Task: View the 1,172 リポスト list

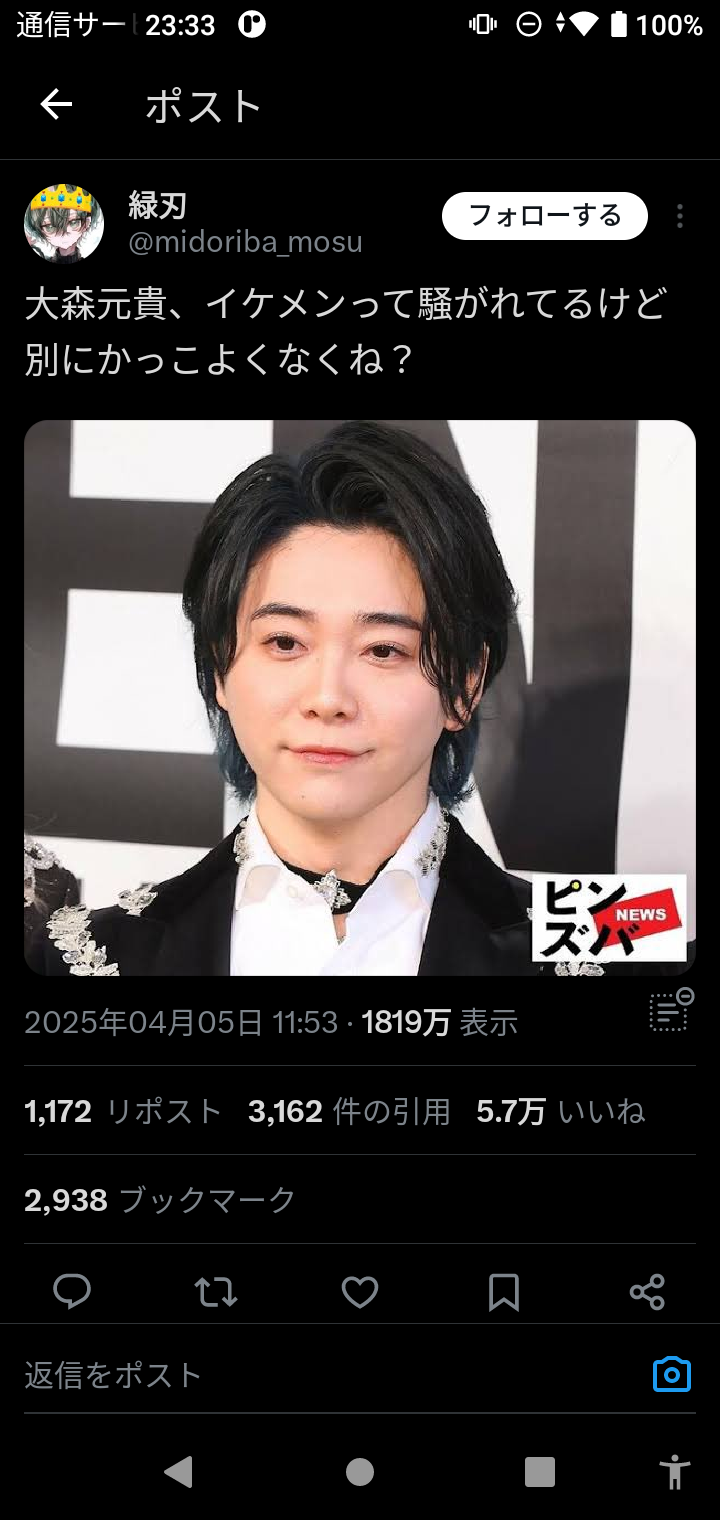Action: click(x=123, y=1111)
